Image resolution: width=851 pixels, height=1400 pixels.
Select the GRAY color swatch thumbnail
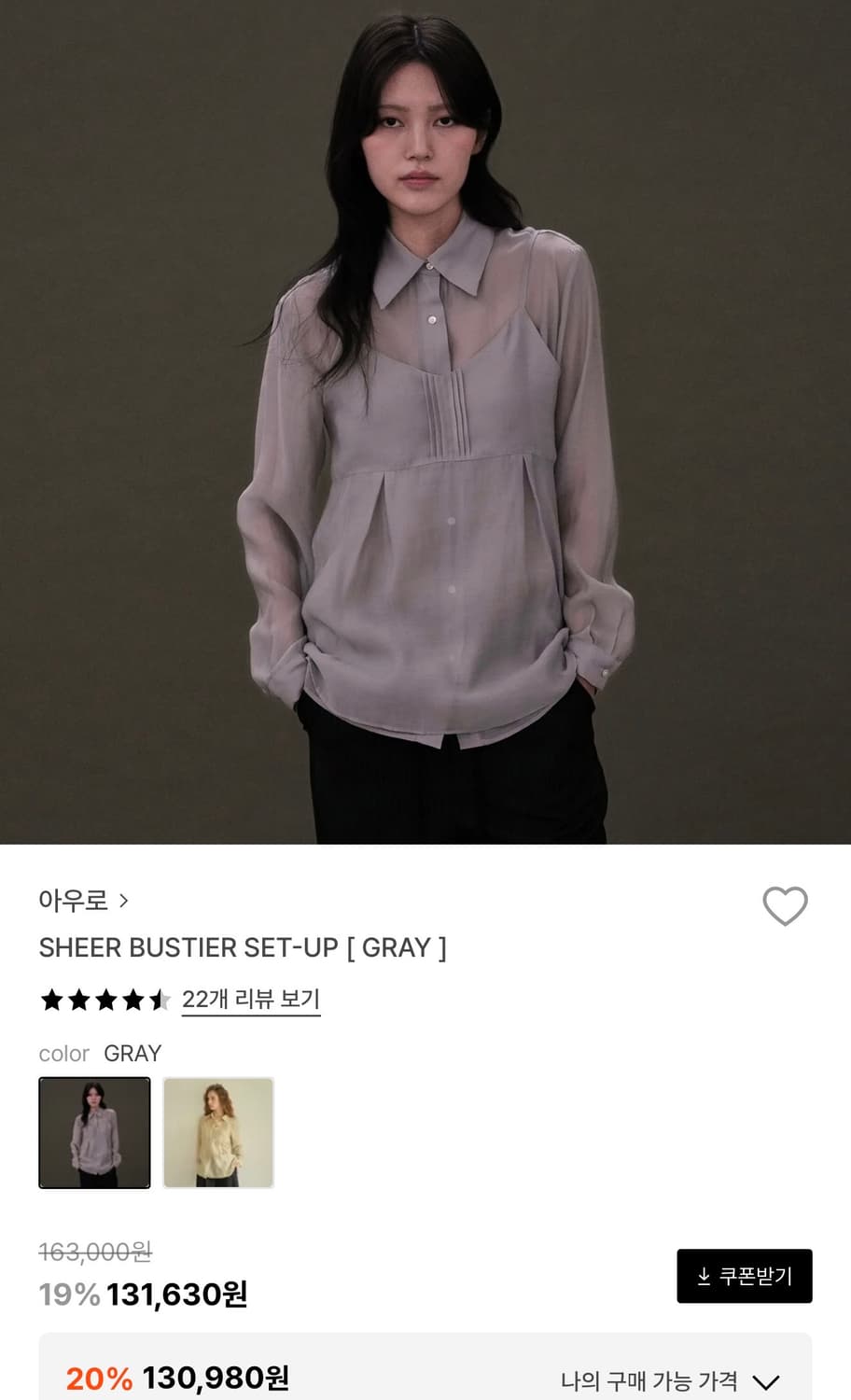94,1132
